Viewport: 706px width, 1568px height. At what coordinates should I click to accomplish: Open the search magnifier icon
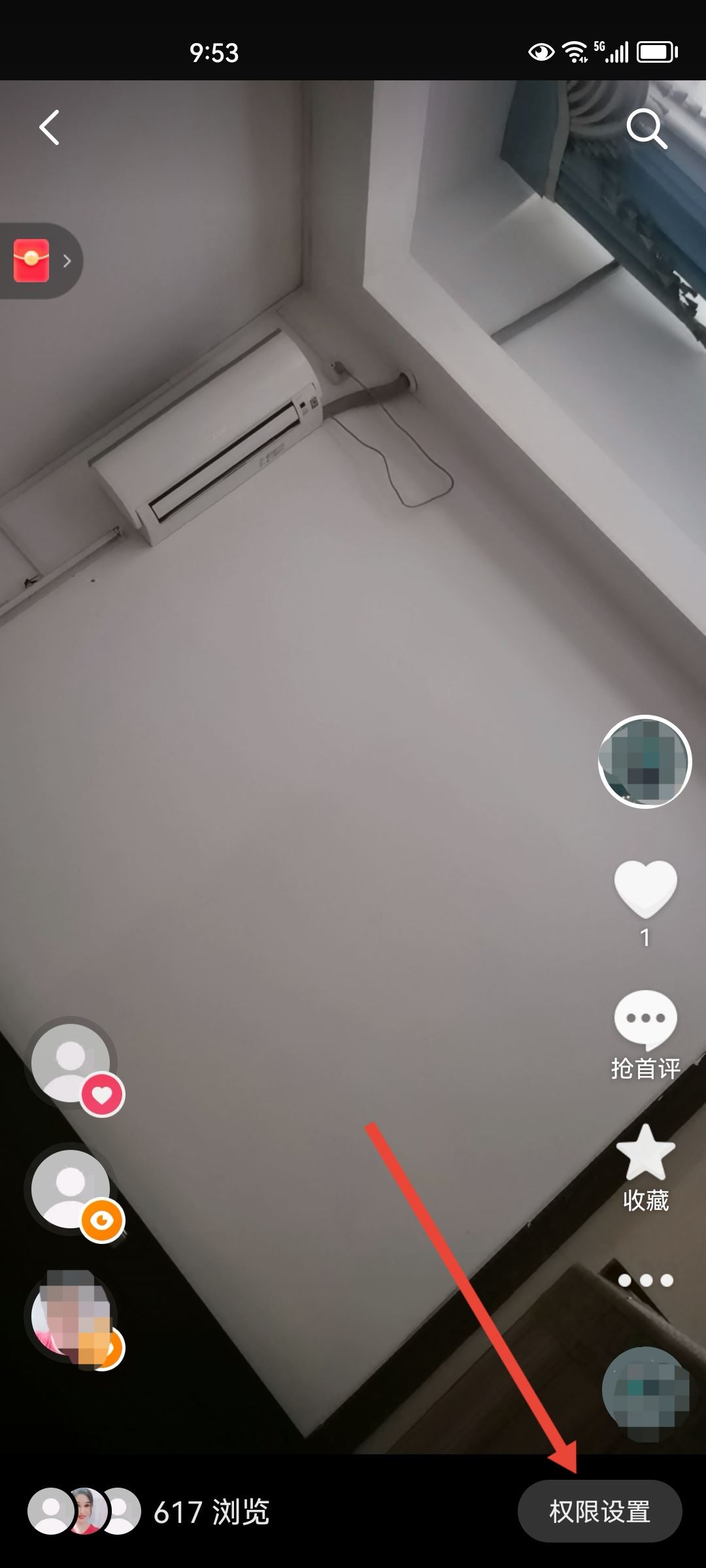646,128
